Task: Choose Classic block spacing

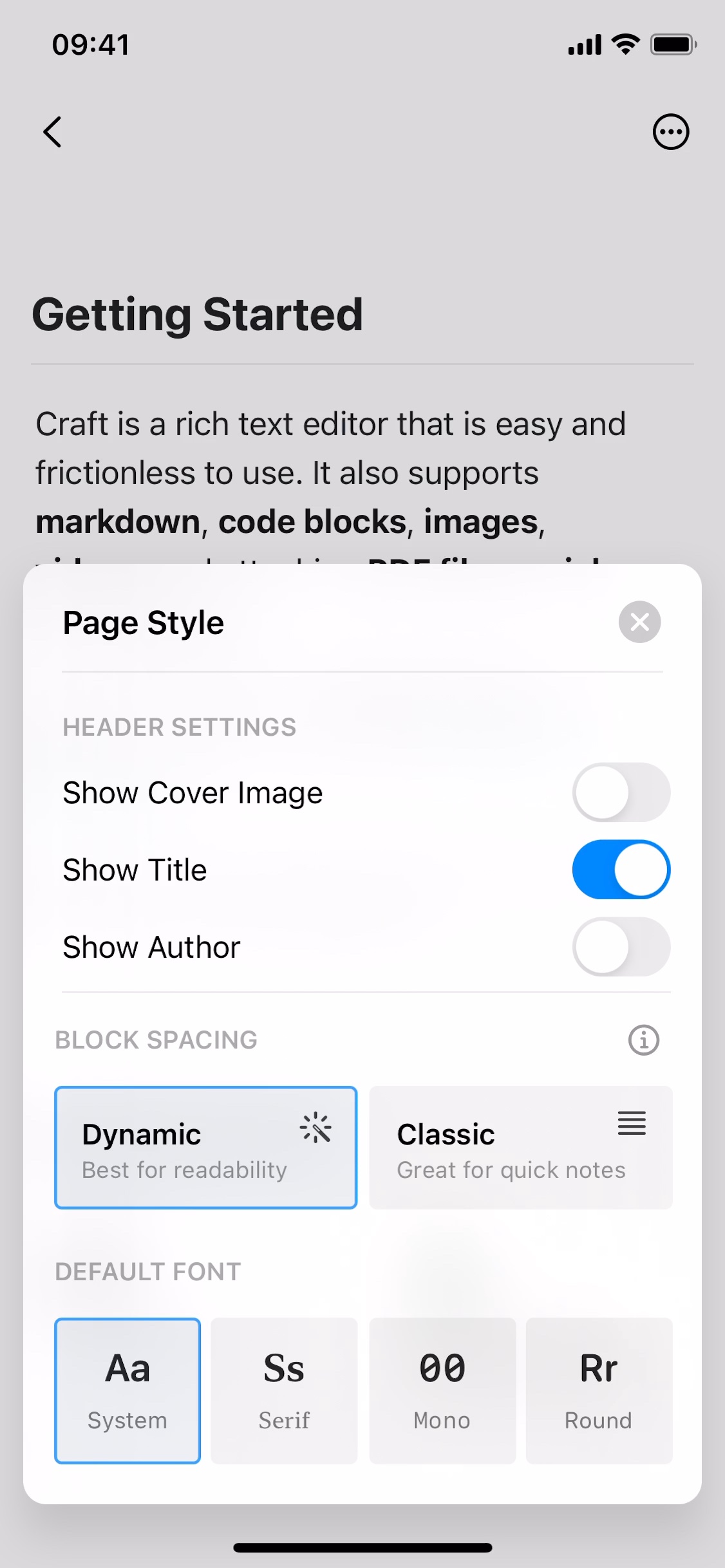Action: (520, 1148)
